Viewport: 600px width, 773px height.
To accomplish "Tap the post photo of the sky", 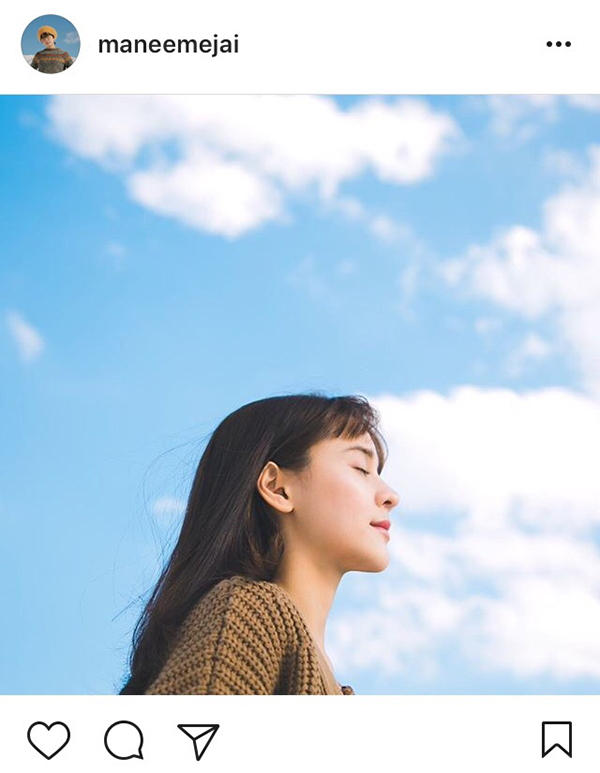I will pos(300,394).
